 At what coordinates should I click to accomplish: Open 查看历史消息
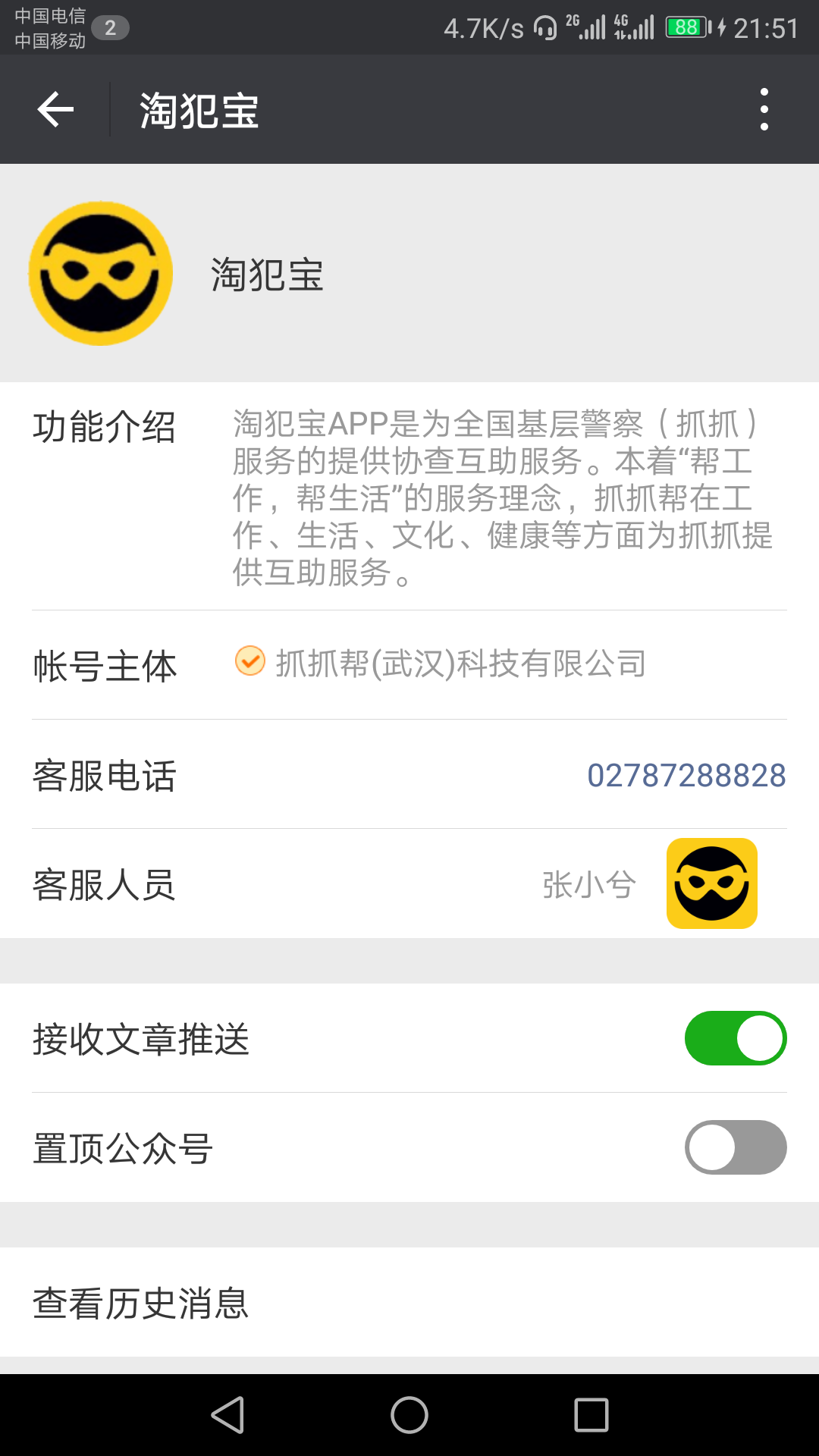pyautogui.click(x=409, y=1302)
